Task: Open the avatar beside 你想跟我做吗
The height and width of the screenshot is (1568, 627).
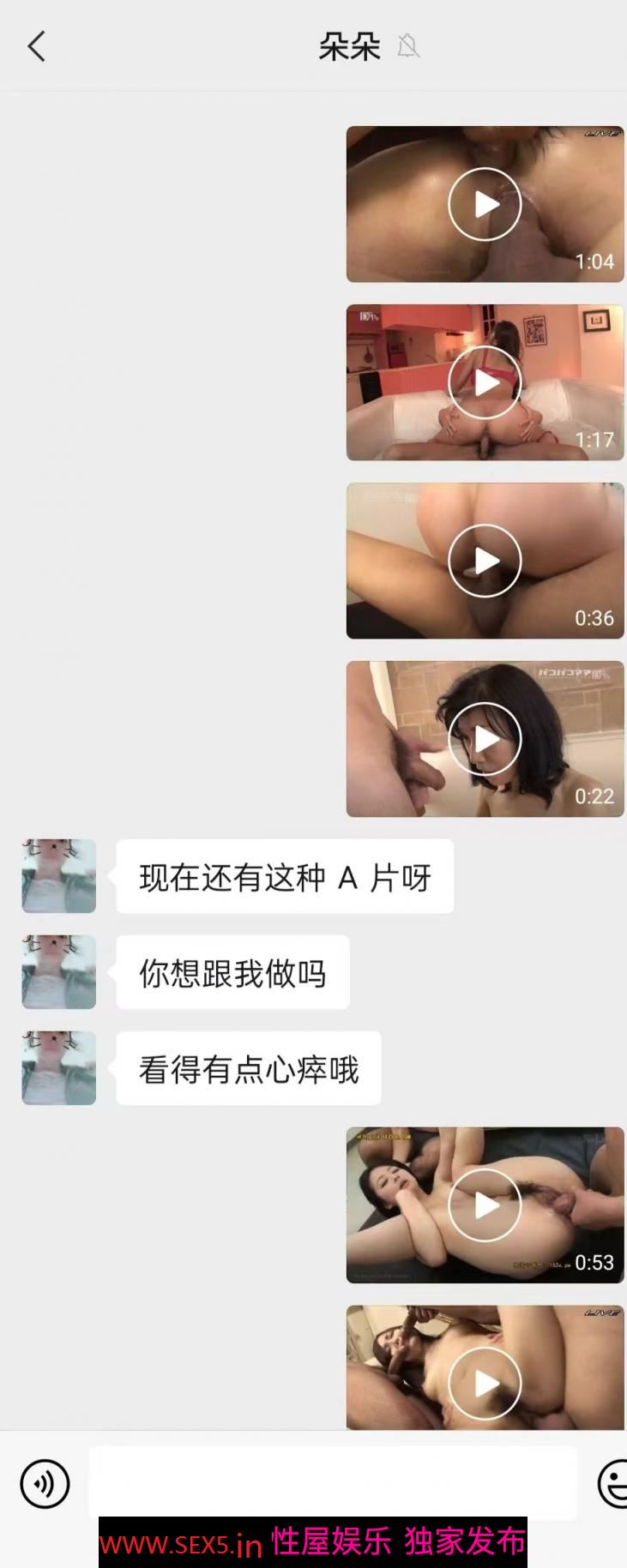Action: click(x=58, y=972)
